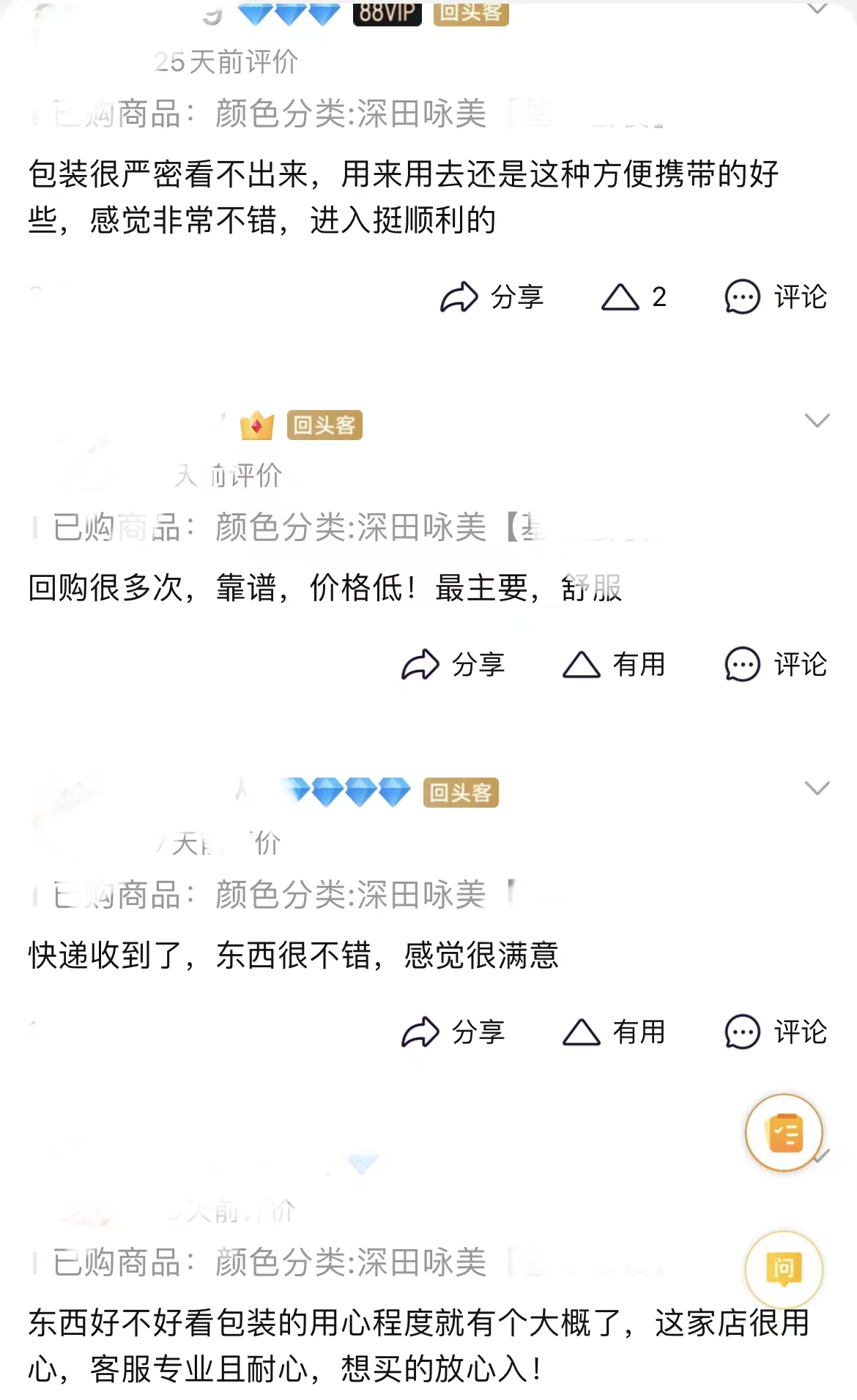Click the 分享 share button text

click(x=516, y=297)
